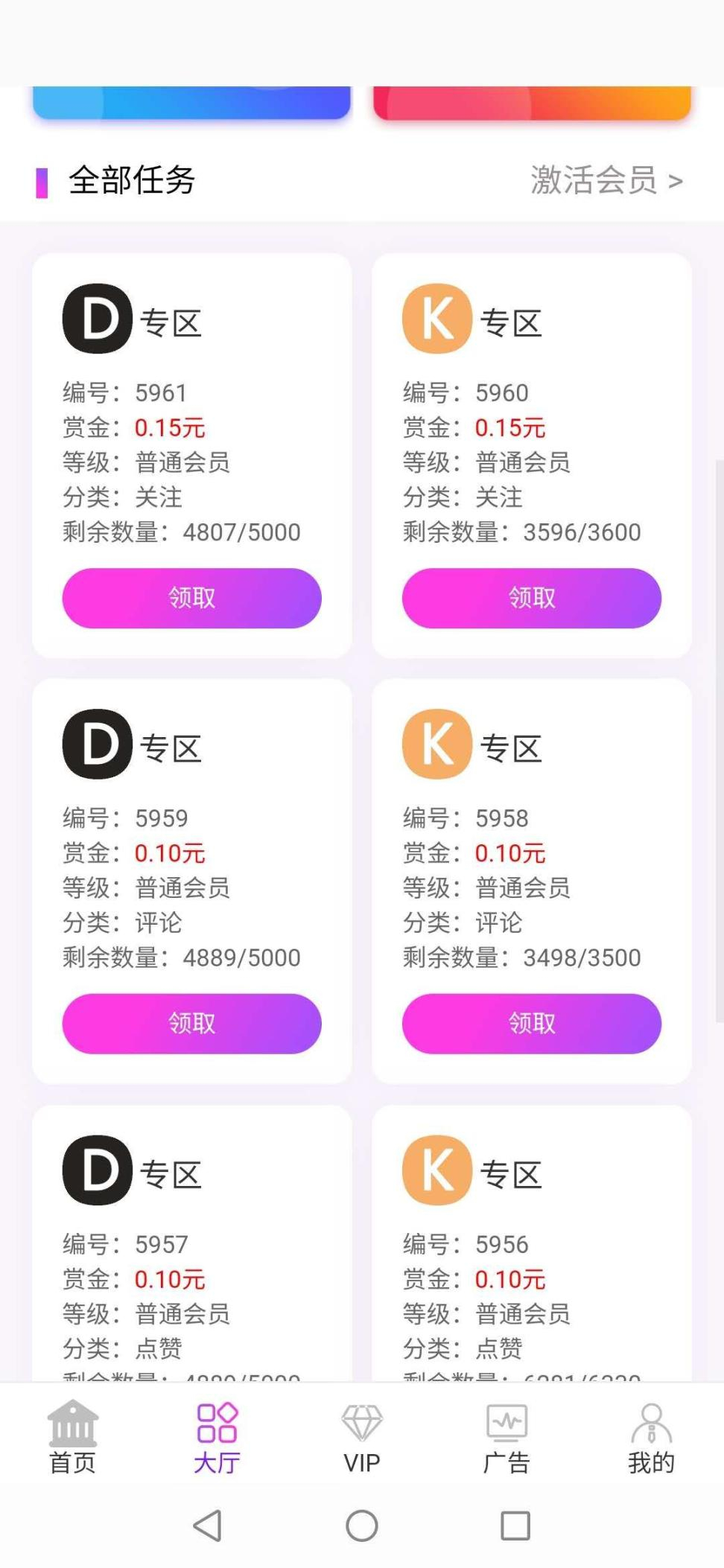Claim task 5959 with its 领取 button
Screen dimensions: 724x1568
click(x=191, y=1024)
